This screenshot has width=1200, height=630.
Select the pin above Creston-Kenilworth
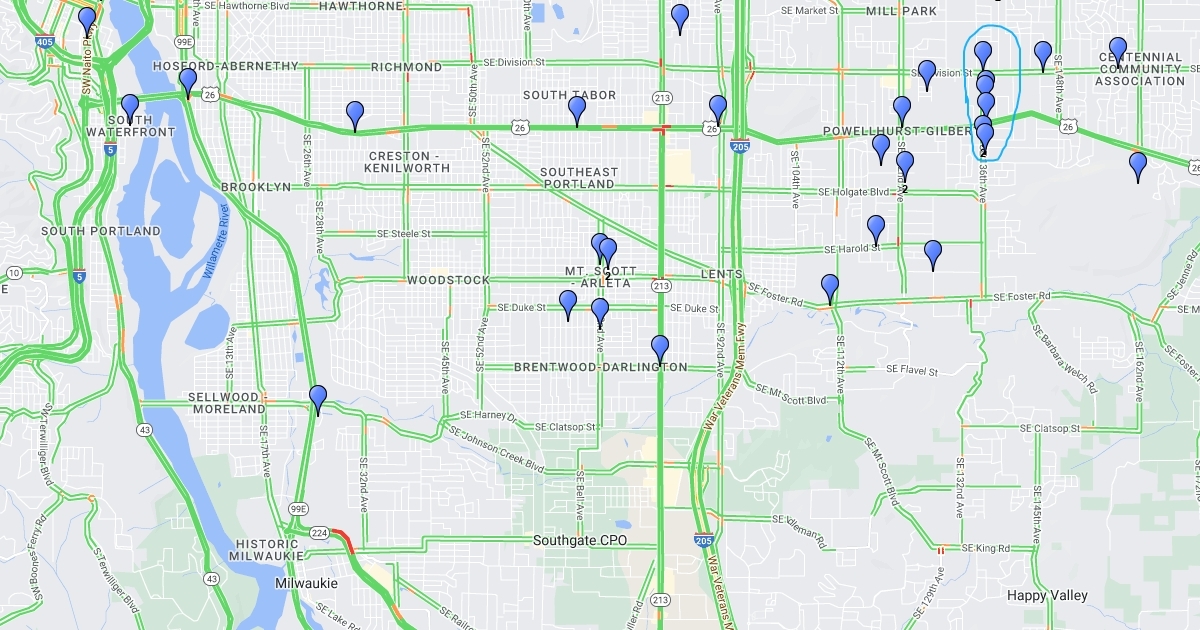point(355,114)
